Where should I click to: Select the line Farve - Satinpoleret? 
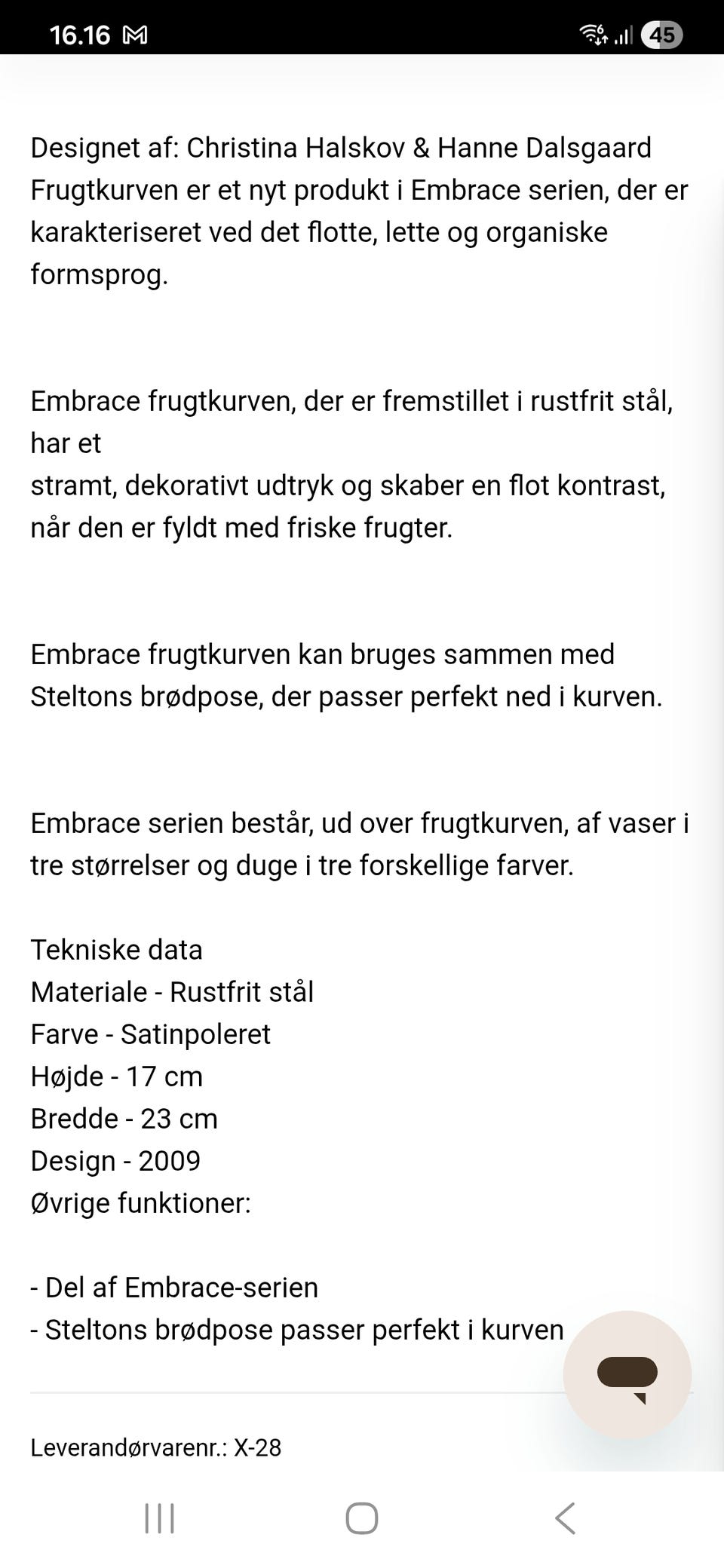[151, 1034]
